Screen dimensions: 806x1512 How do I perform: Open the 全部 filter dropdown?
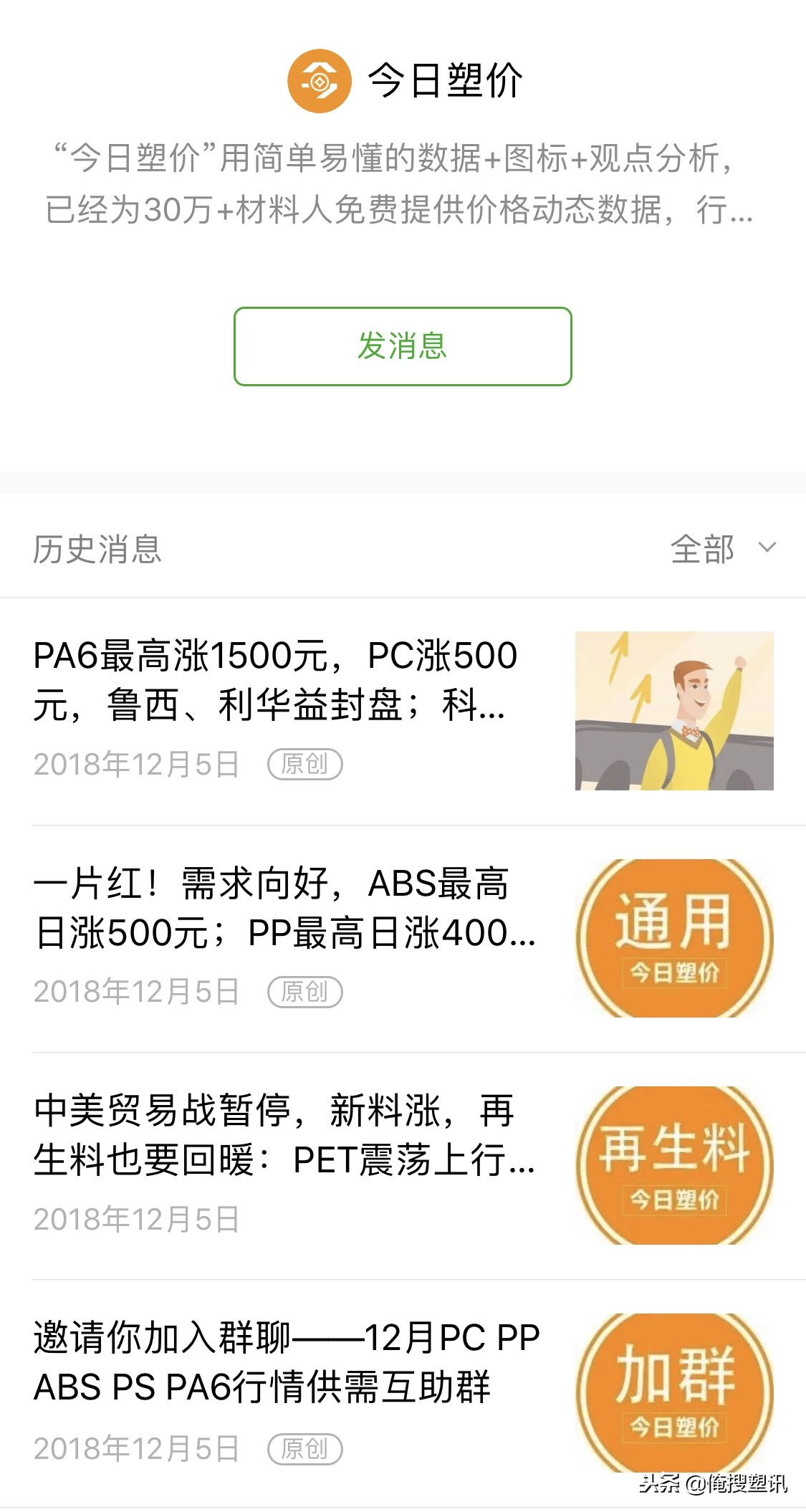pos(703,550)
